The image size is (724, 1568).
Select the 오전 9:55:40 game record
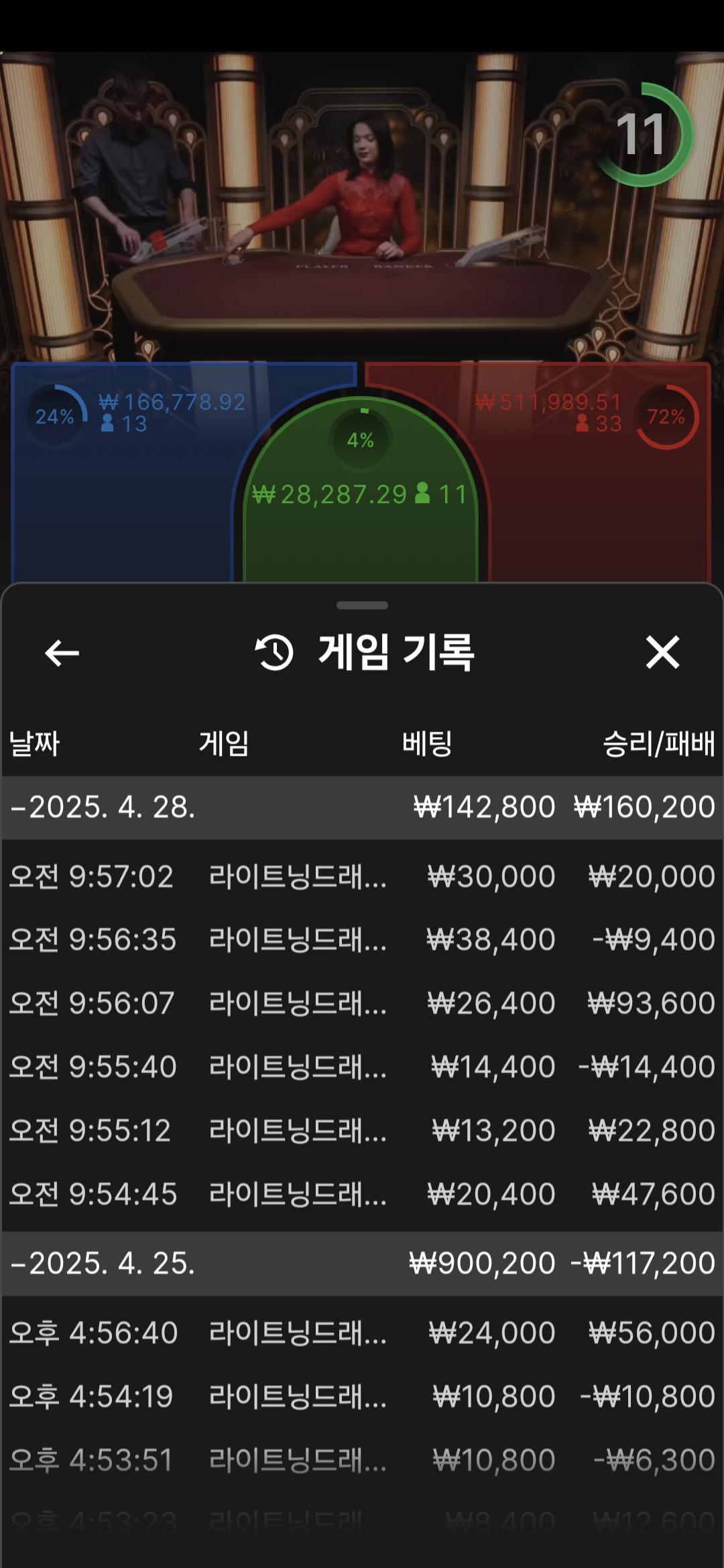coord(362,1067)
